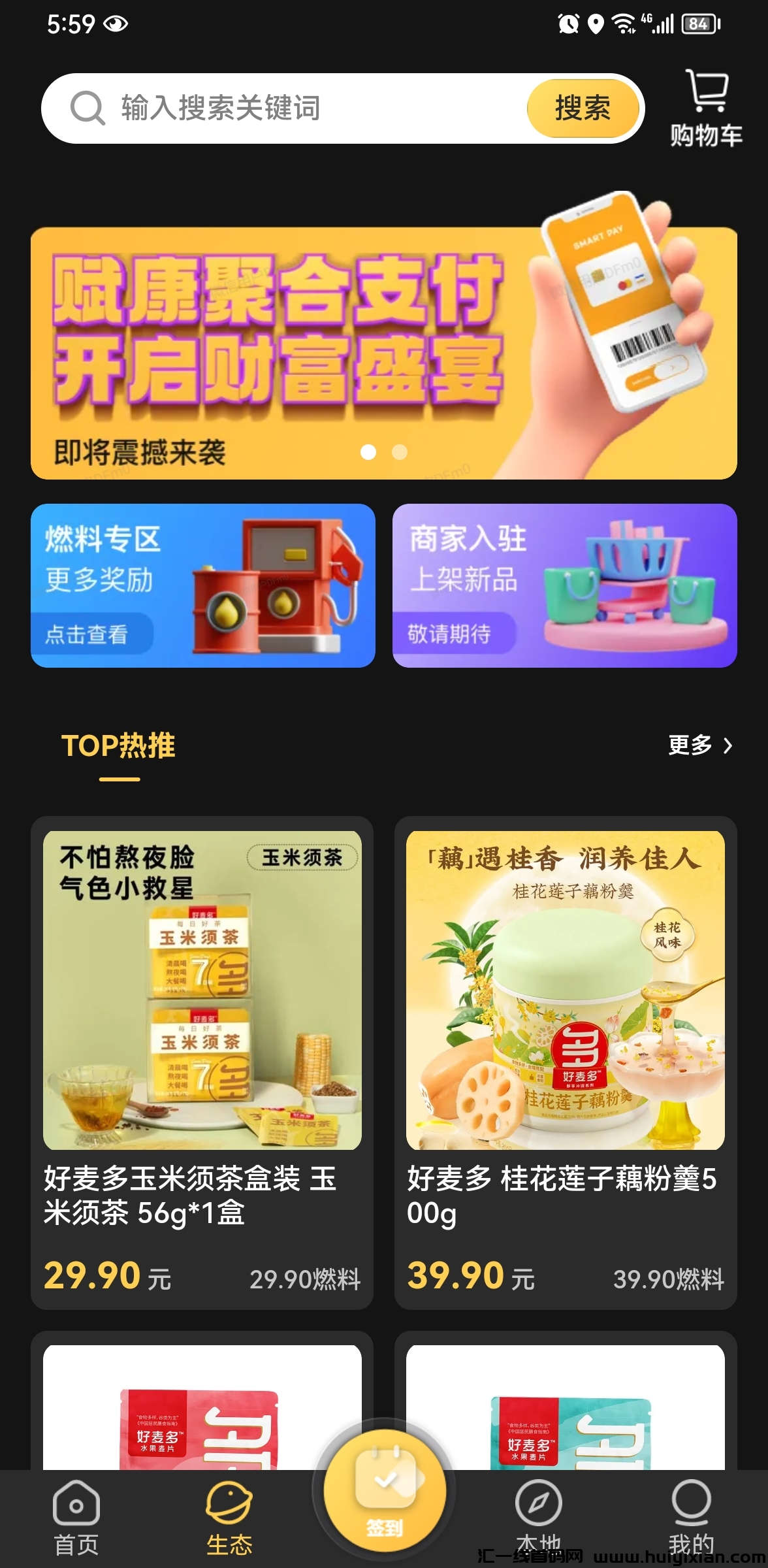Tap the yellow 搜索 button
The image size is (768, 1568).
coord(583,108)
